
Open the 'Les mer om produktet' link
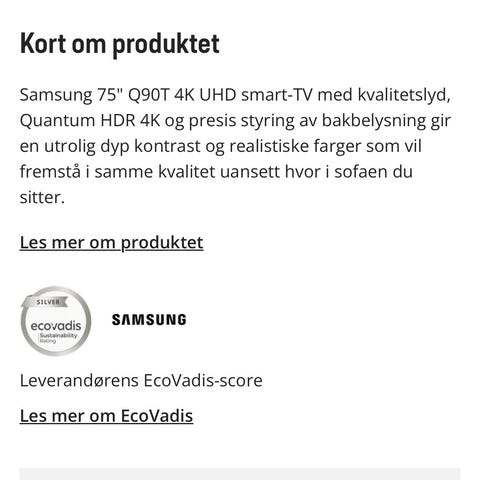[x=111, y=243]
